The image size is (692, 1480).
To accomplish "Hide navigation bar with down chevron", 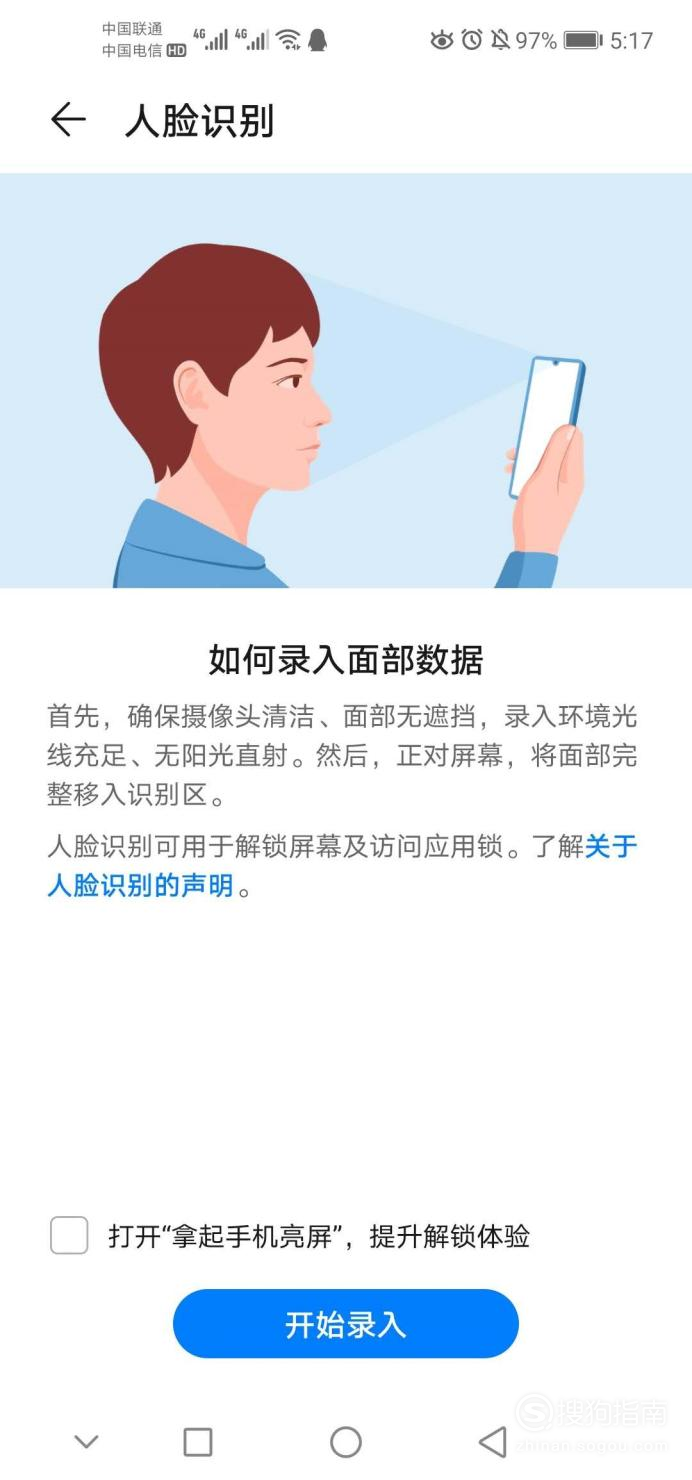I will (87, 1441).
